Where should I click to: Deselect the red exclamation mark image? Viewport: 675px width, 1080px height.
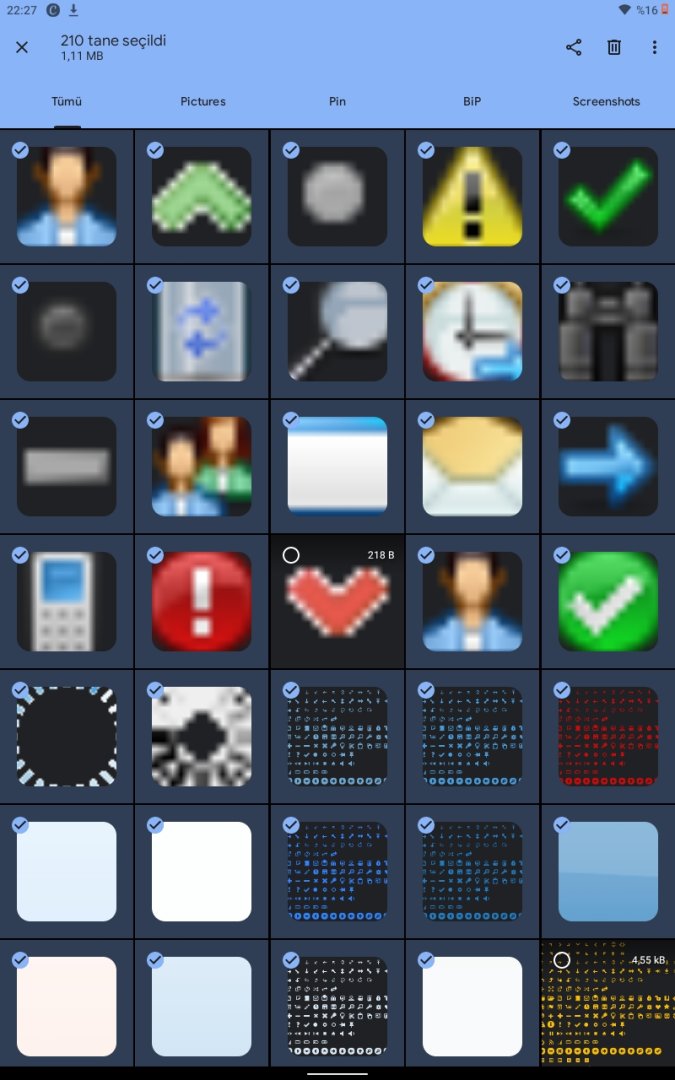(202, 602)
